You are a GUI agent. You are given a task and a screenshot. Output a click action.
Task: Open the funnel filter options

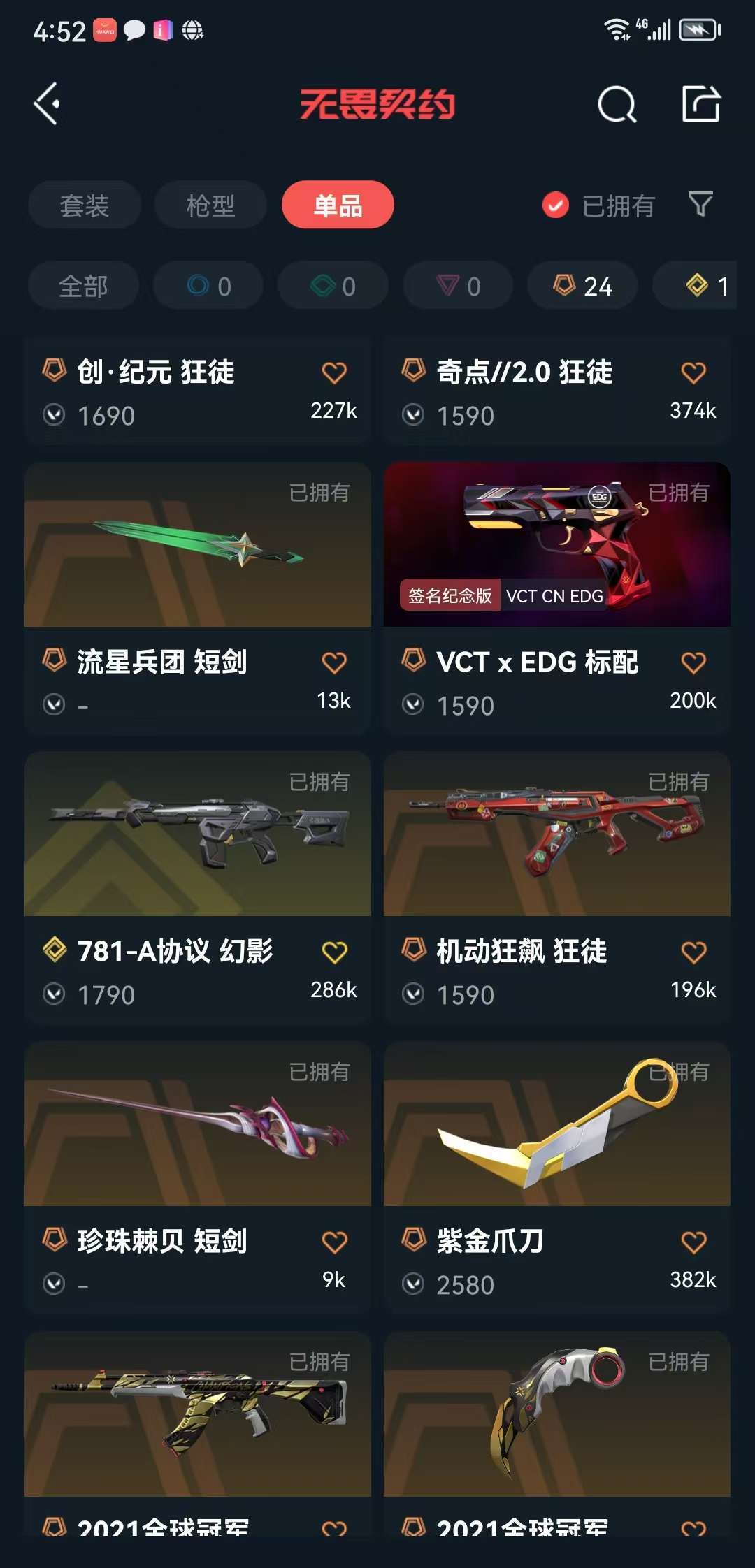point(700,205)
